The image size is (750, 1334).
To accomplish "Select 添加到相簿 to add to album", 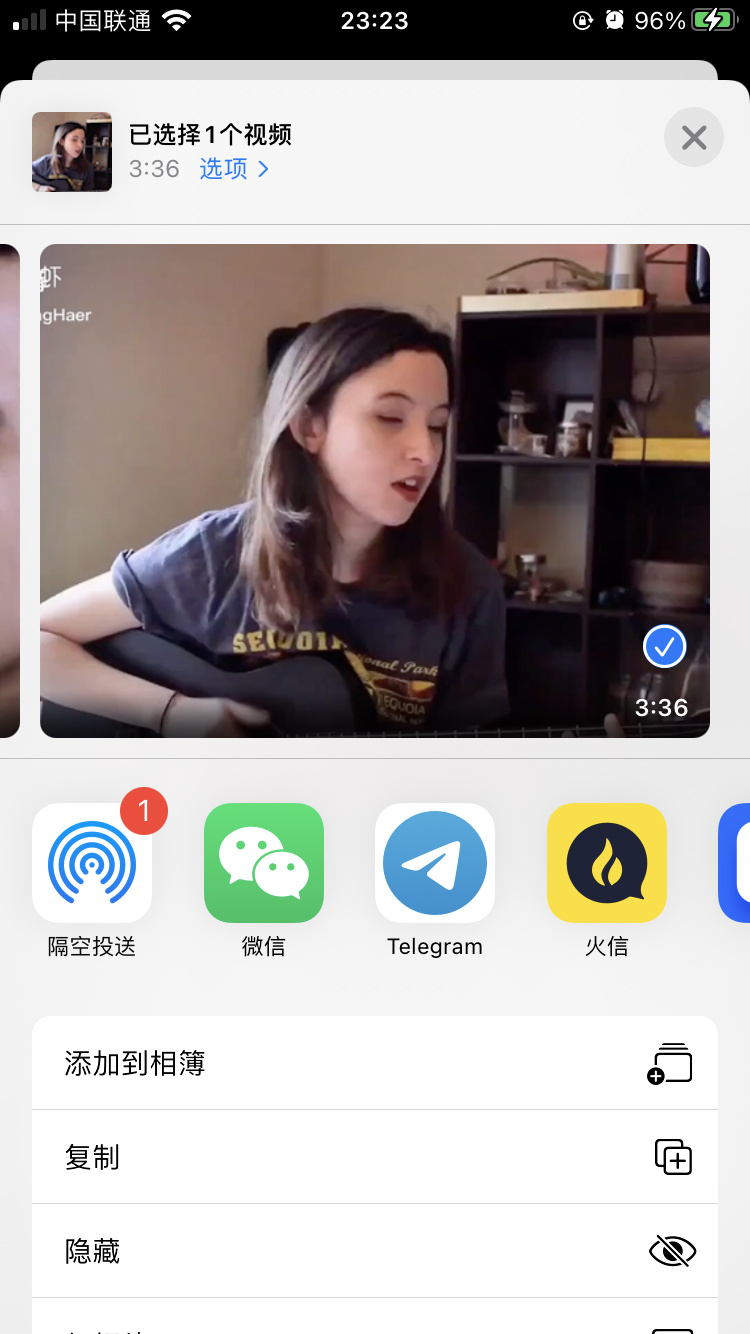I will (375, 1063).
